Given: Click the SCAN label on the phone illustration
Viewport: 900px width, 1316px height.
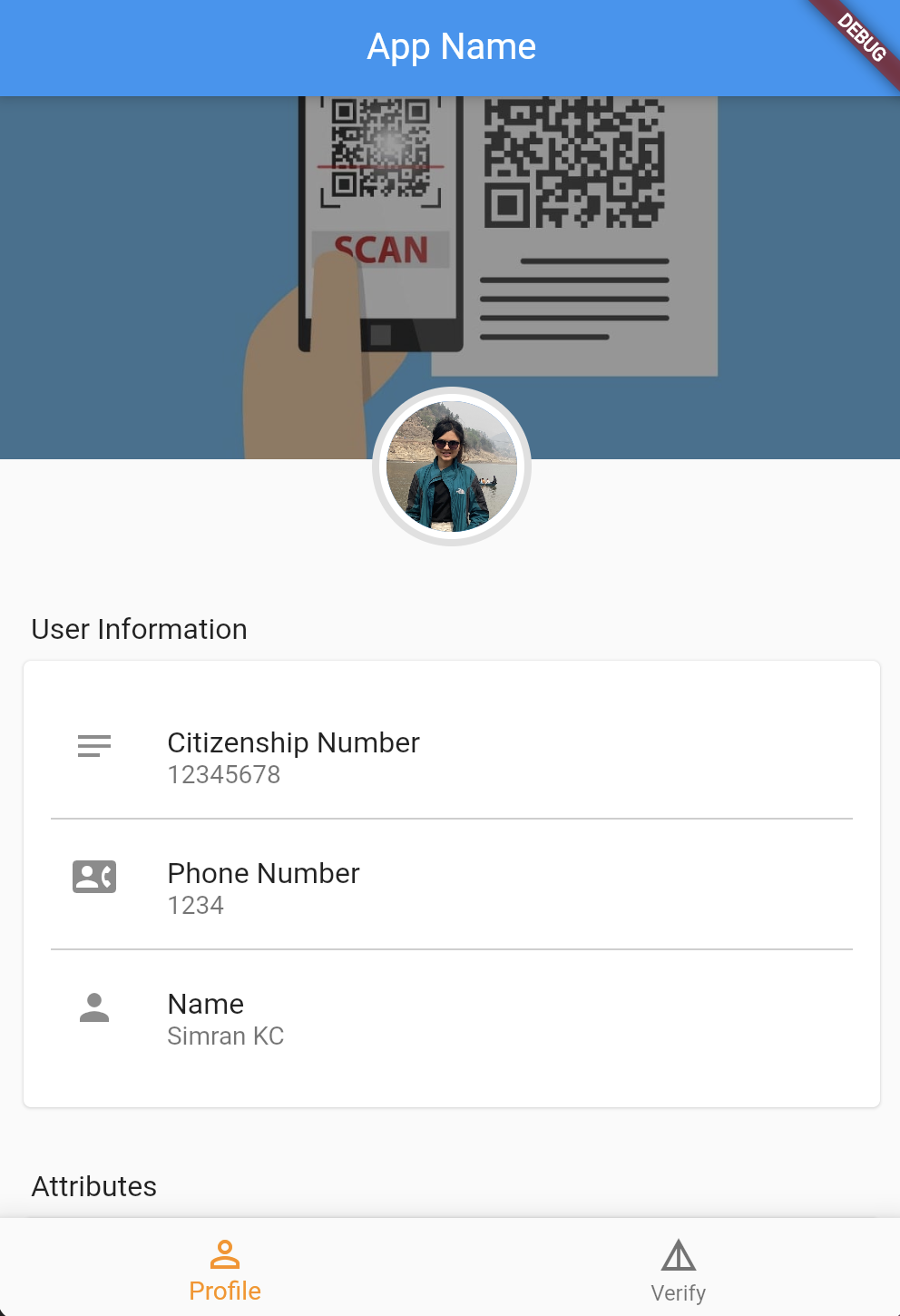Looking at the screenshot, I should click(x=381, y=246).
